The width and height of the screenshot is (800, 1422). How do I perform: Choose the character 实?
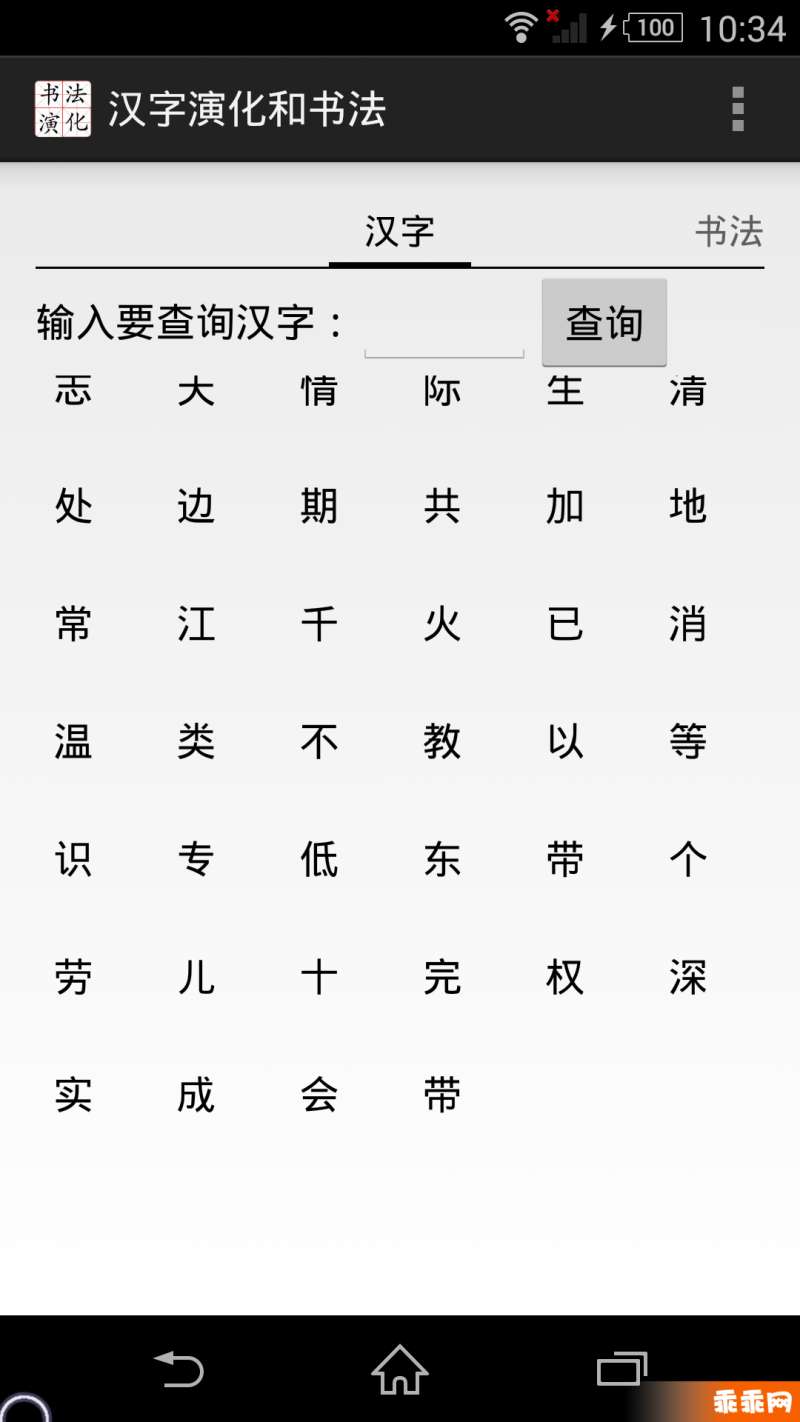pyautogui.click(x=74, y=1096)
